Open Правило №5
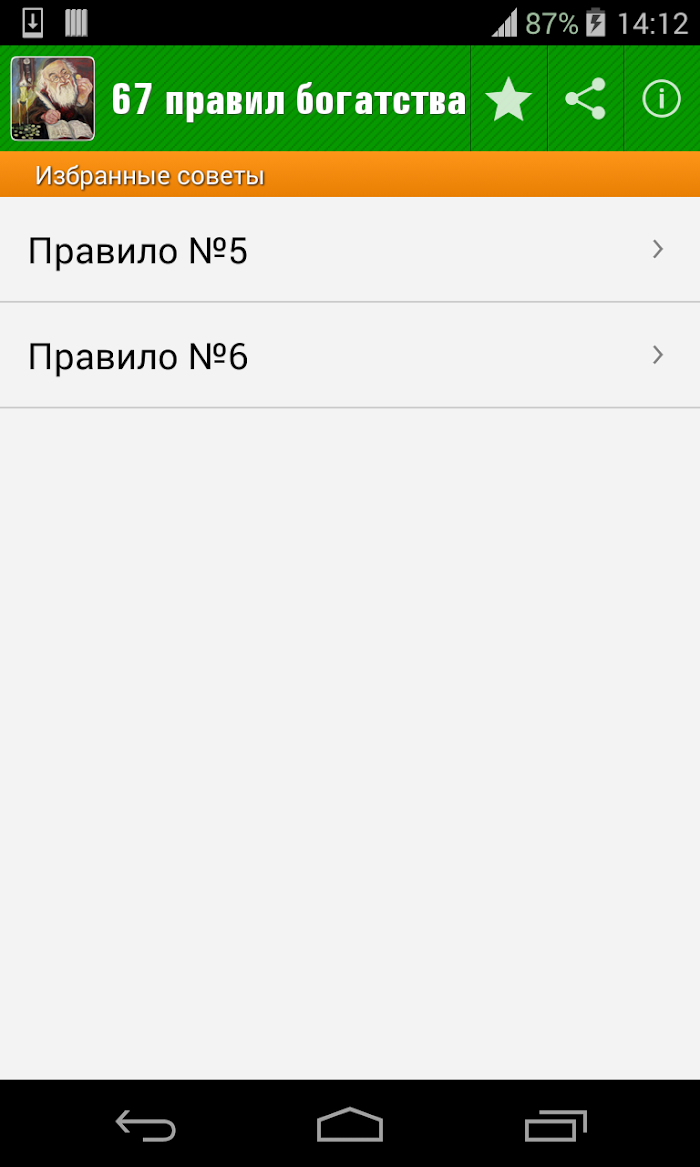Image resolution: width=700 pixels, height=1167 pixels. tap(350, 250)
